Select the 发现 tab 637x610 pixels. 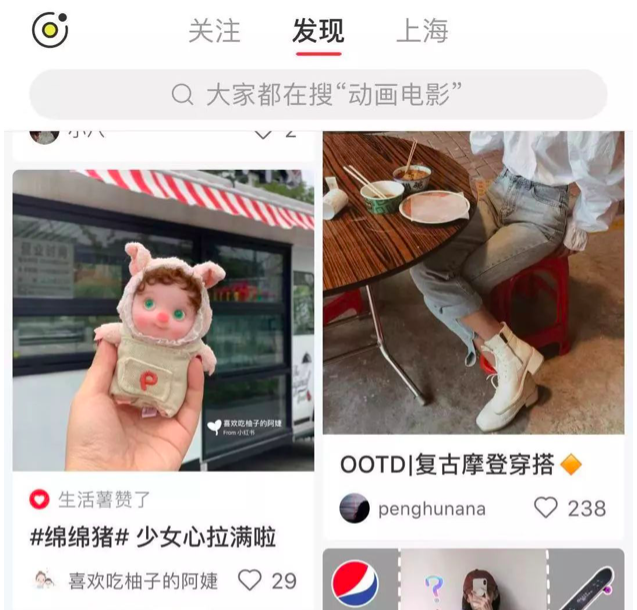[x=318, y=31]
